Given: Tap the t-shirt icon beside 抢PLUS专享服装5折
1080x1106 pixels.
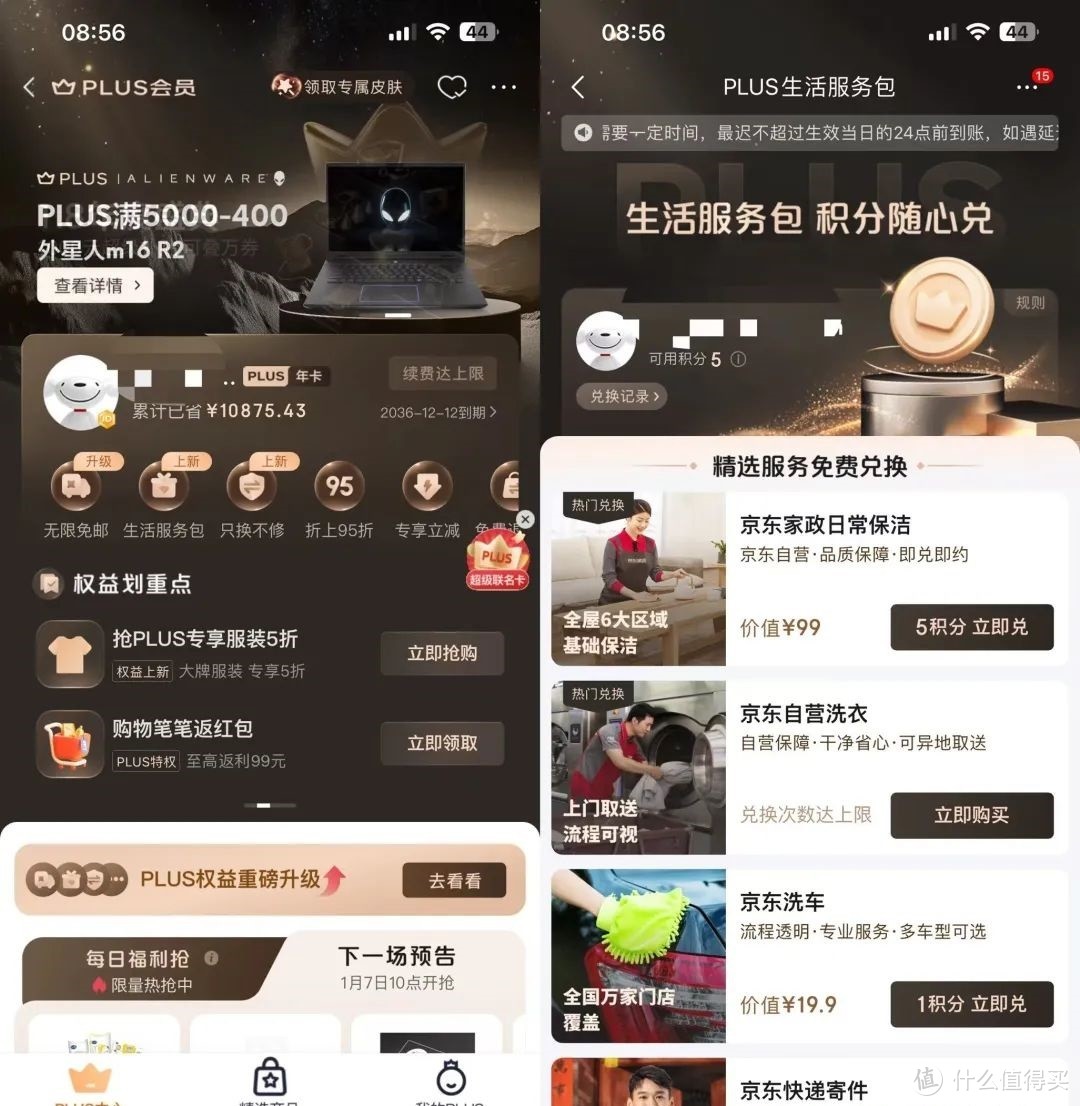Looking at the screenshot, I should tap(69, 653).
